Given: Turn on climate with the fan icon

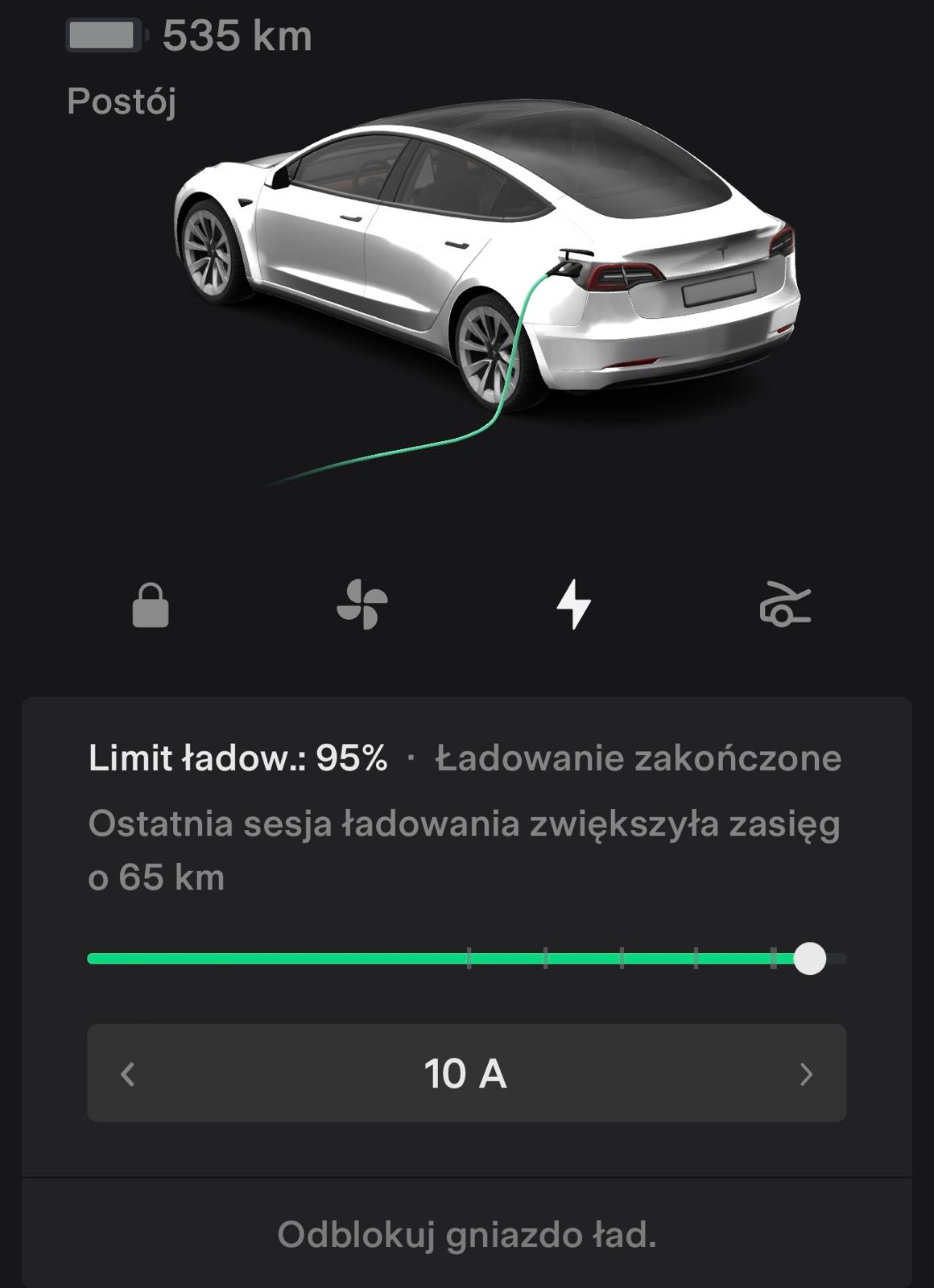Looking at the screenshot, I should click(362, 605).
